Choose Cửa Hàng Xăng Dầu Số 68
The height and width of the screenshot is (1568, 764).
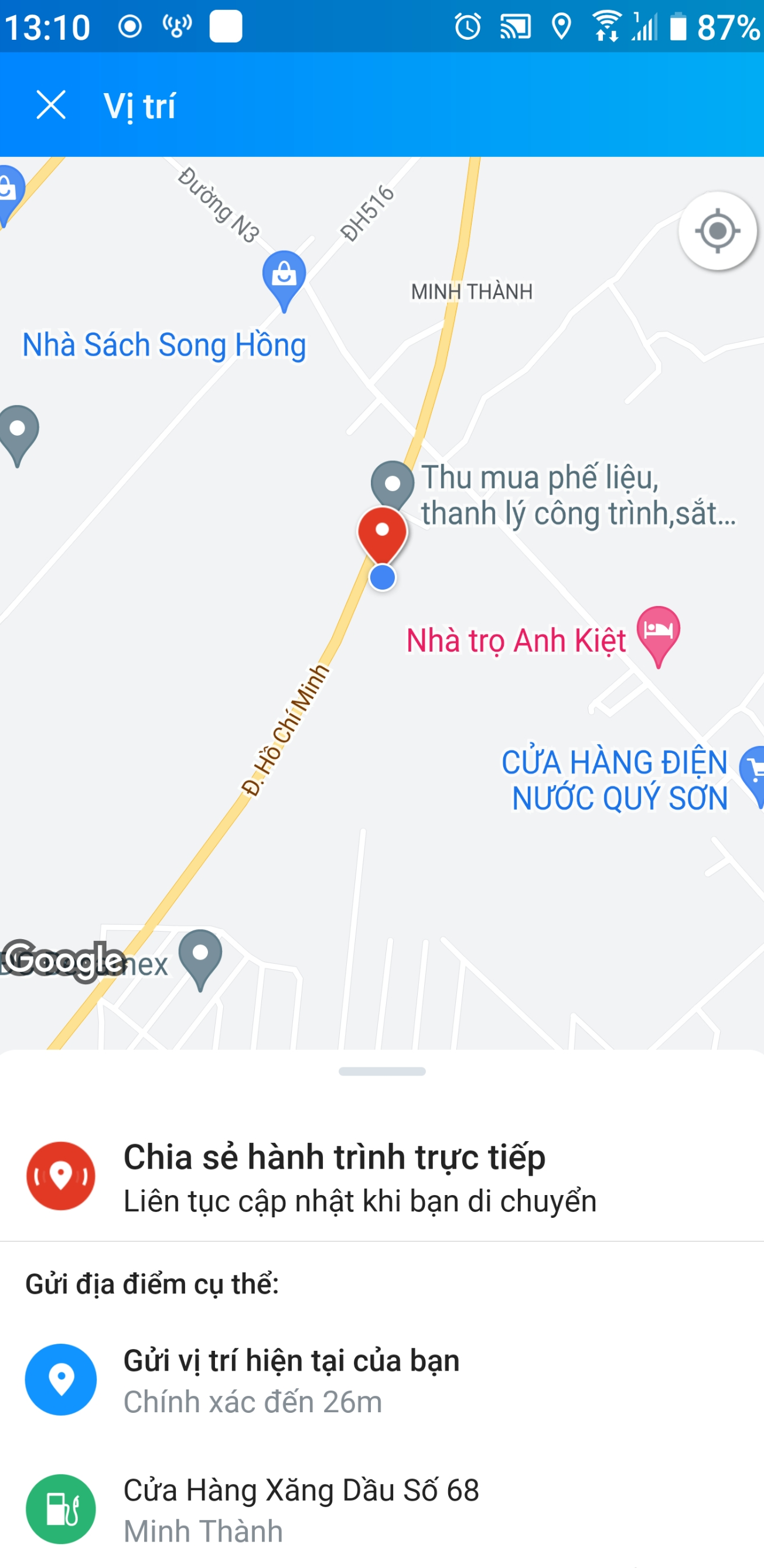tap(301, 1509)
